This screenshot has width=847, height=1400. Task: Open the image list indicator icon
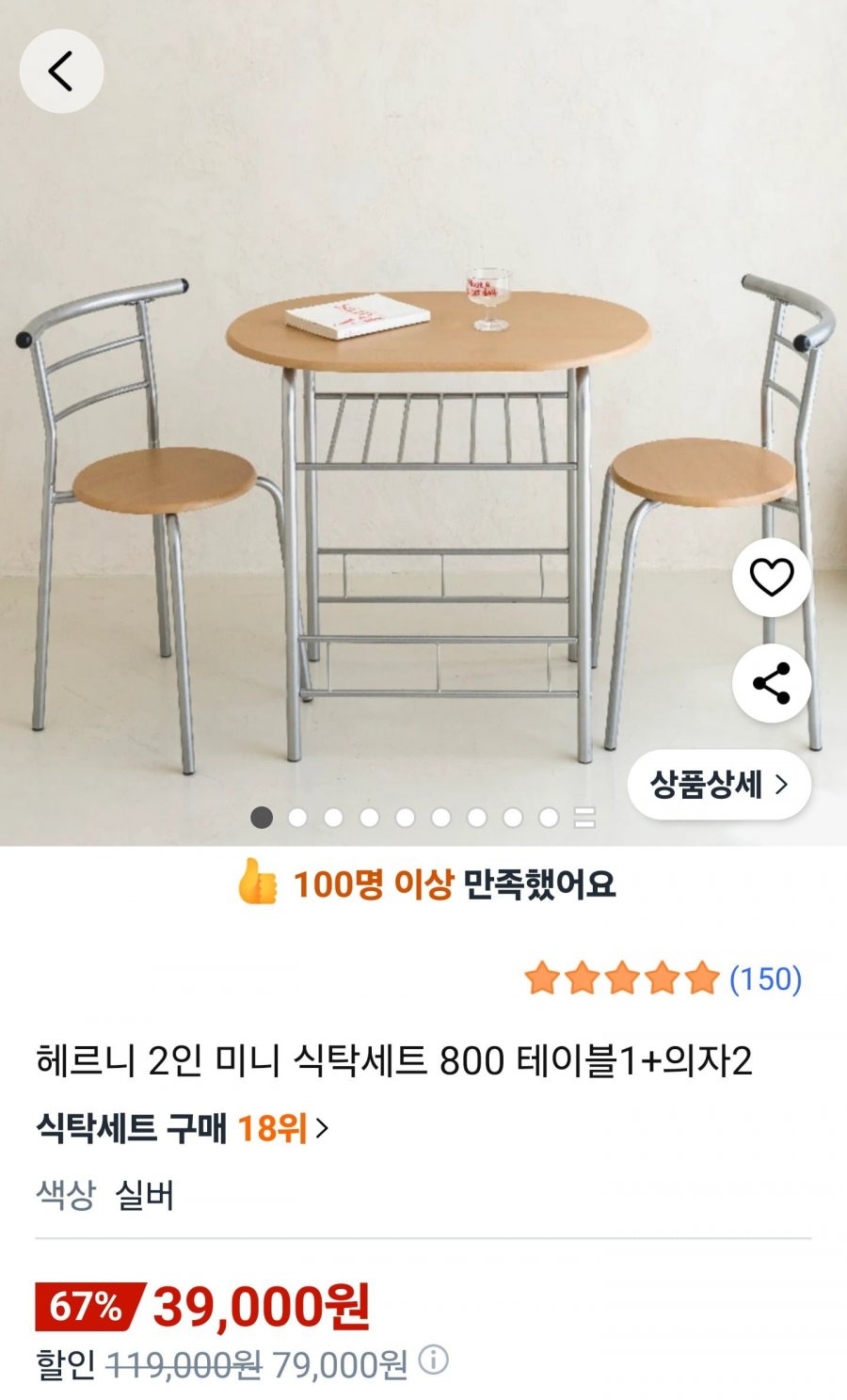584,818
